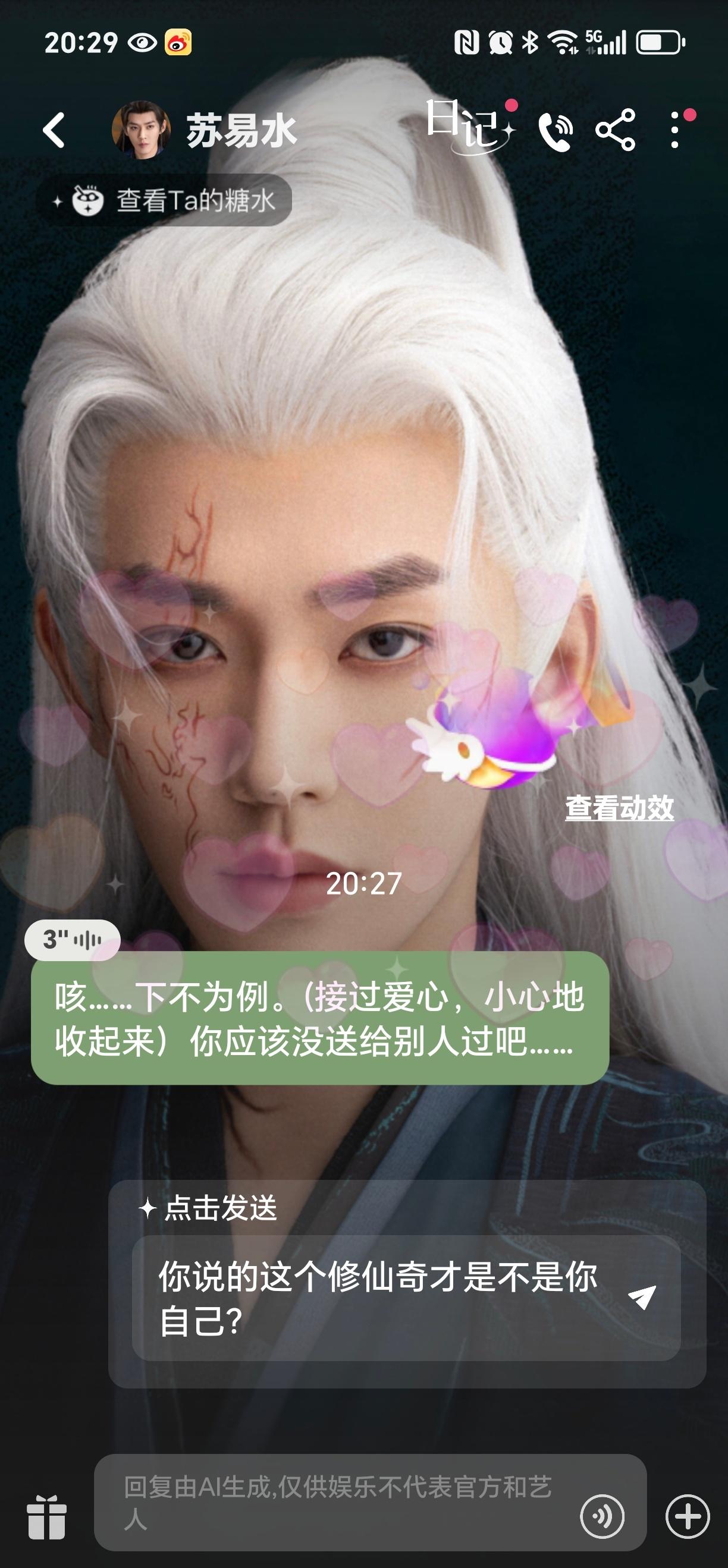
Task: Open 苏易水's profile avatar
Action: coord(141,130)
